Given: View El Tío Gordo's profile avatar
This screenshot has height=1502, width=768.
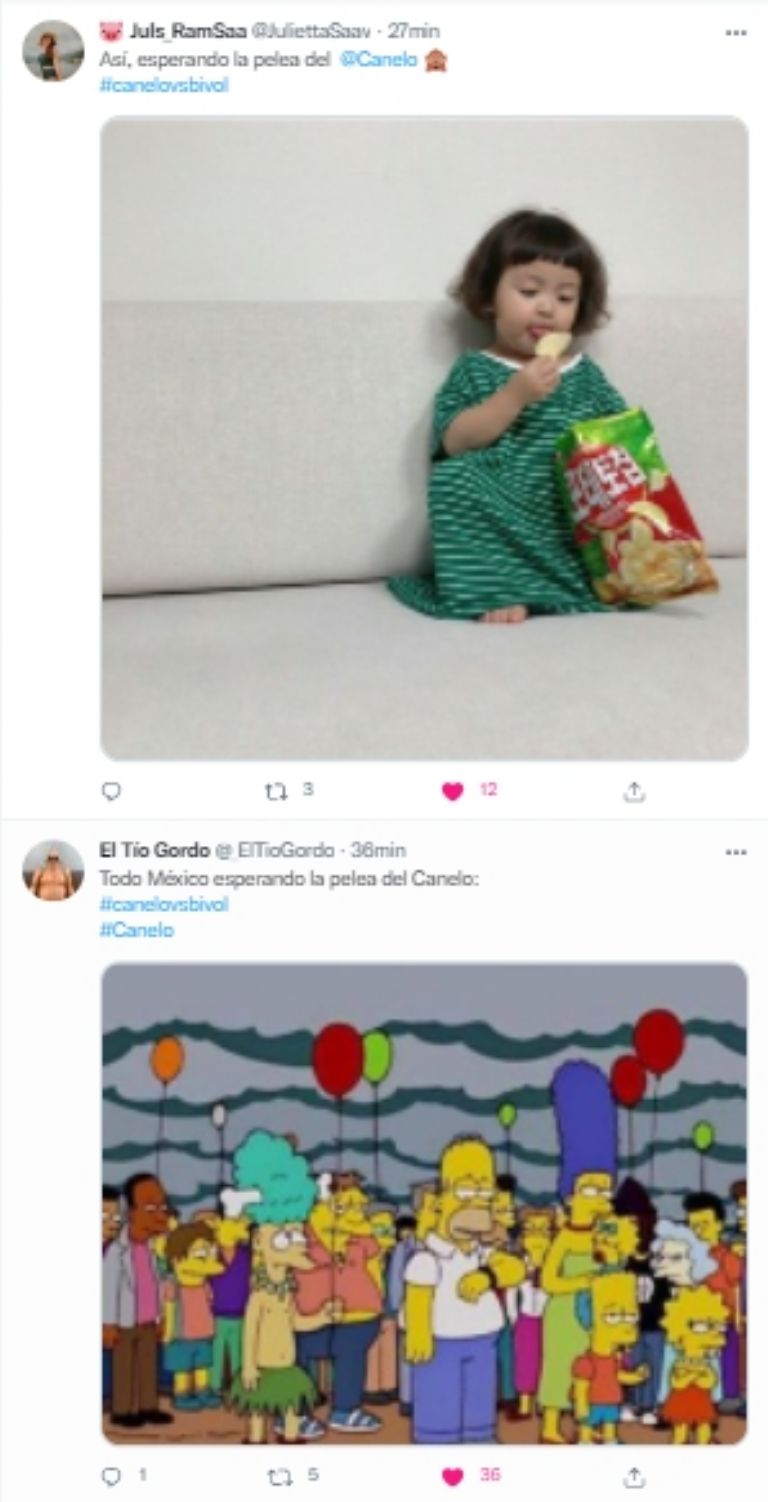Looking at the screenshot, I should coord(53,870).
